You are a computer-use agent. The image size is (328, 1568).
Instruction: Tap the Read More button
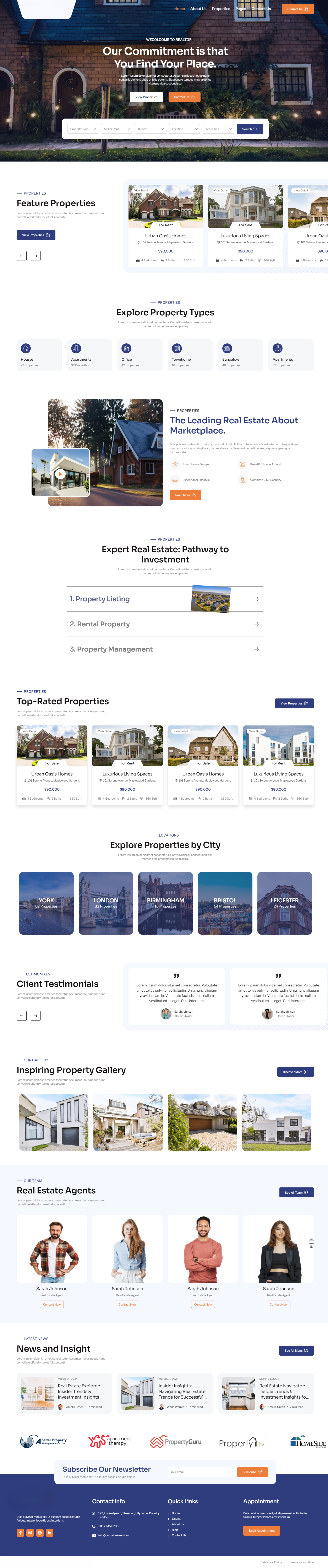tap(185, 495)
